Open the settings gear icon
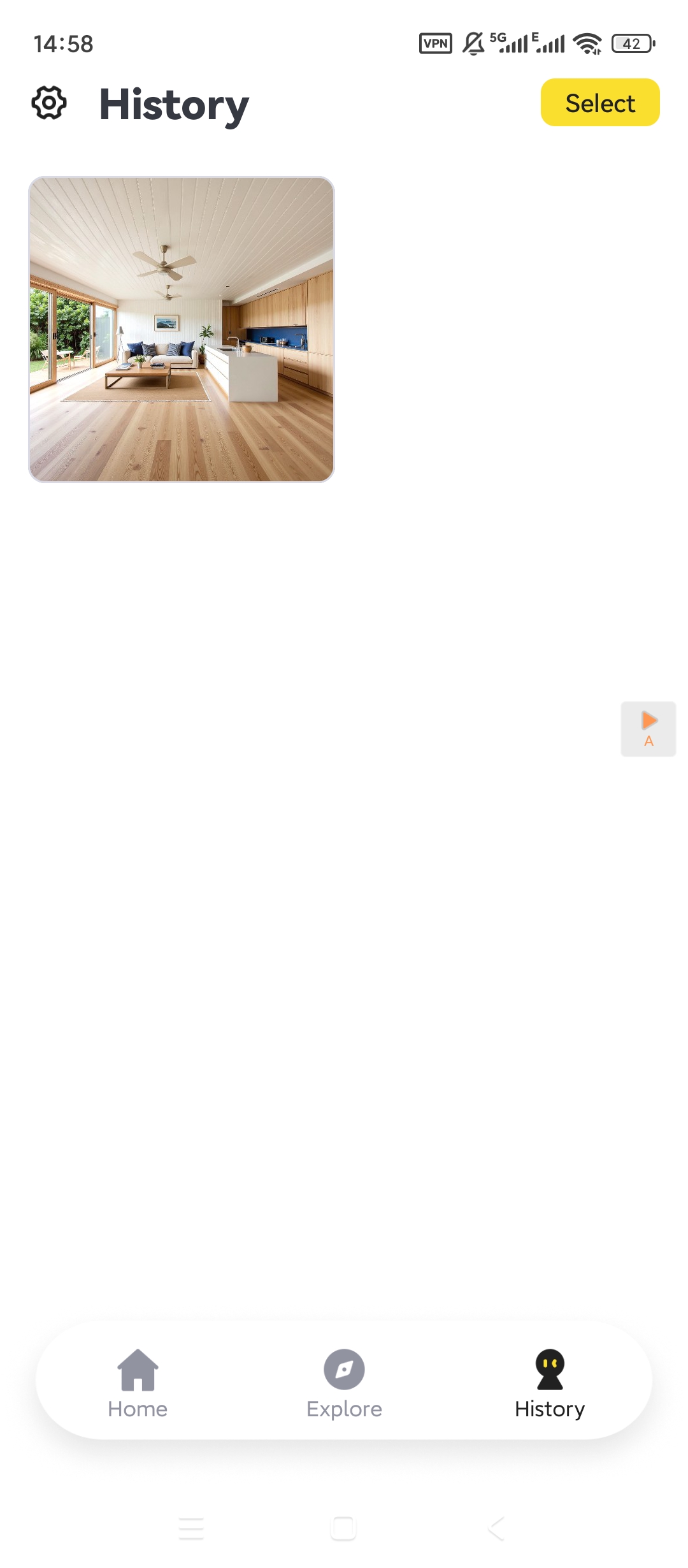 coord(49,103)
